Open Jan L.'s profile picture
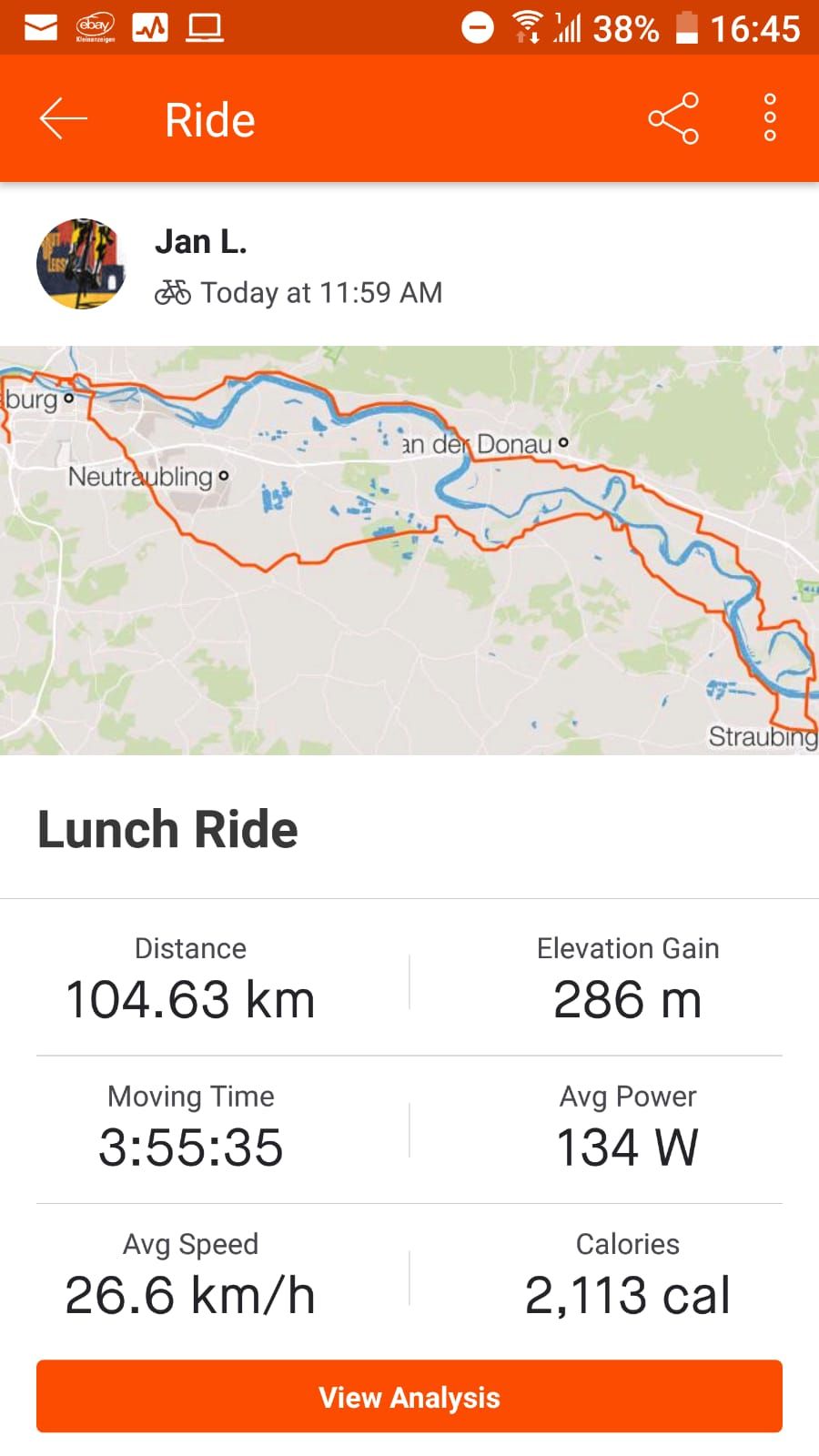This screenshot has width=819, height=1456. click(81, 264)
